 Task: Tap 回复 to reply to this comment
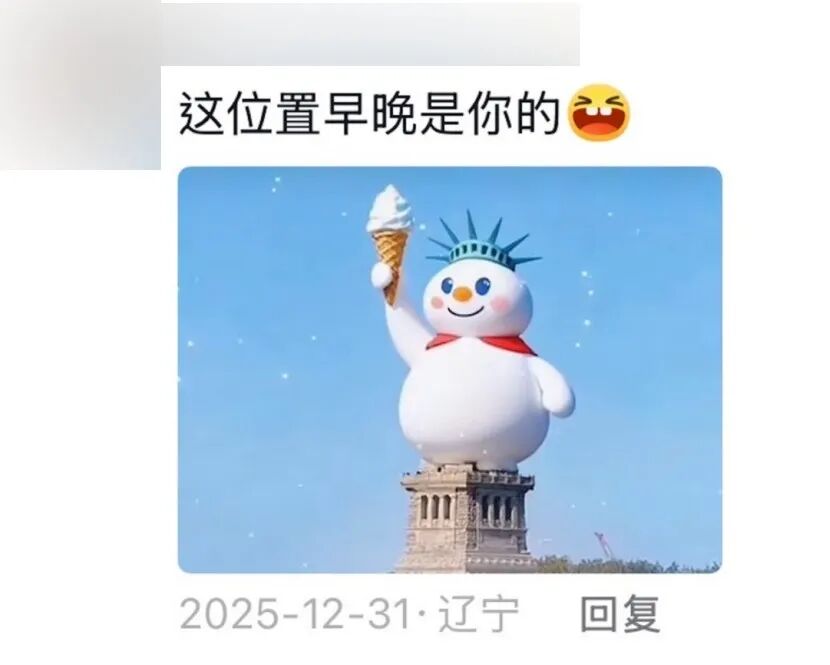pos(620,614)
